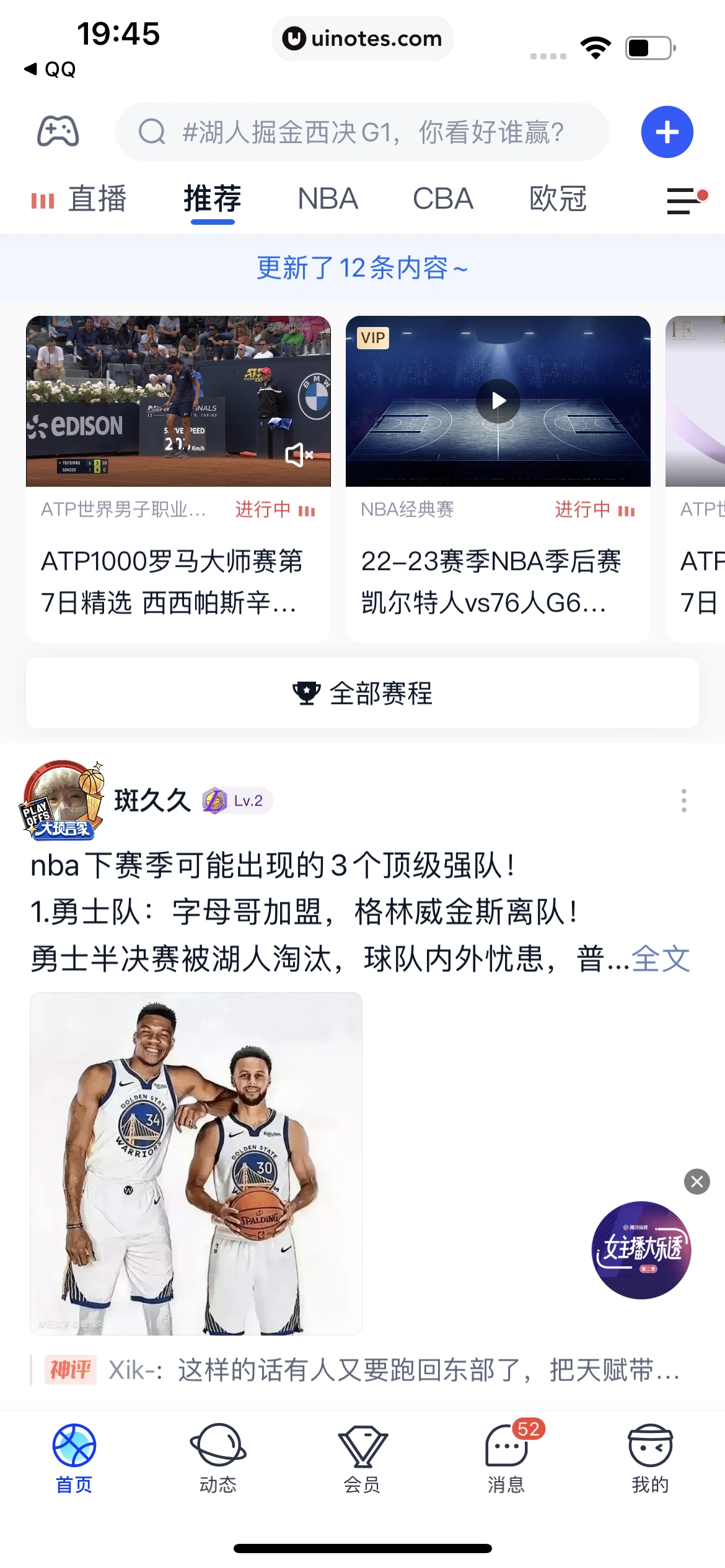The width and height of the screenshot is (725, 1568).
Task: Switch to the CBA tab
Action: click(442, 199)
